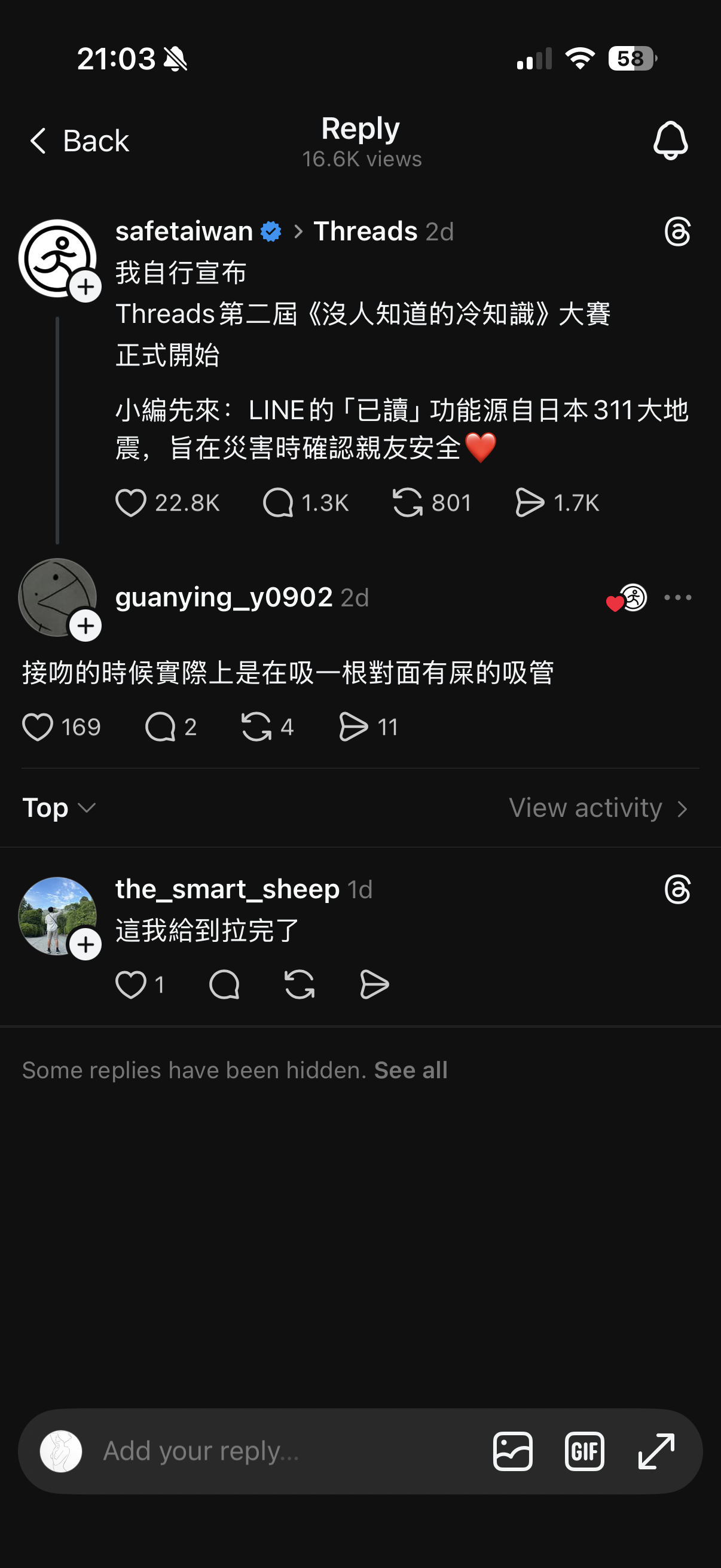The height and width of the screenshot is (1568, 721).
Task: See all hidden replies
Action: point(411,1070)
